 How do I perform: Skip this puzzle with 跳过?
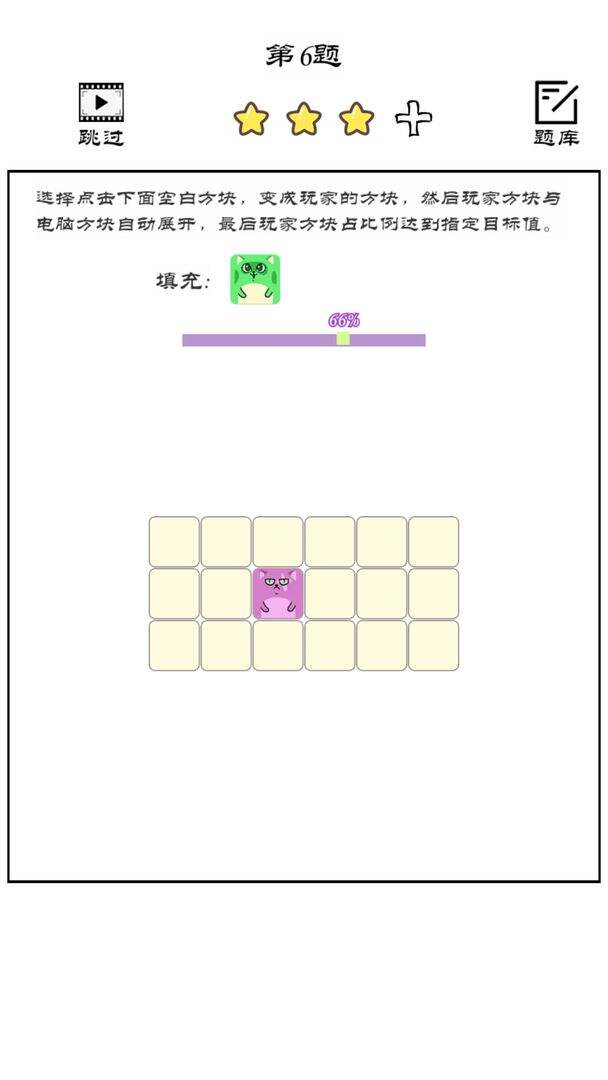(x=101, y=113)
